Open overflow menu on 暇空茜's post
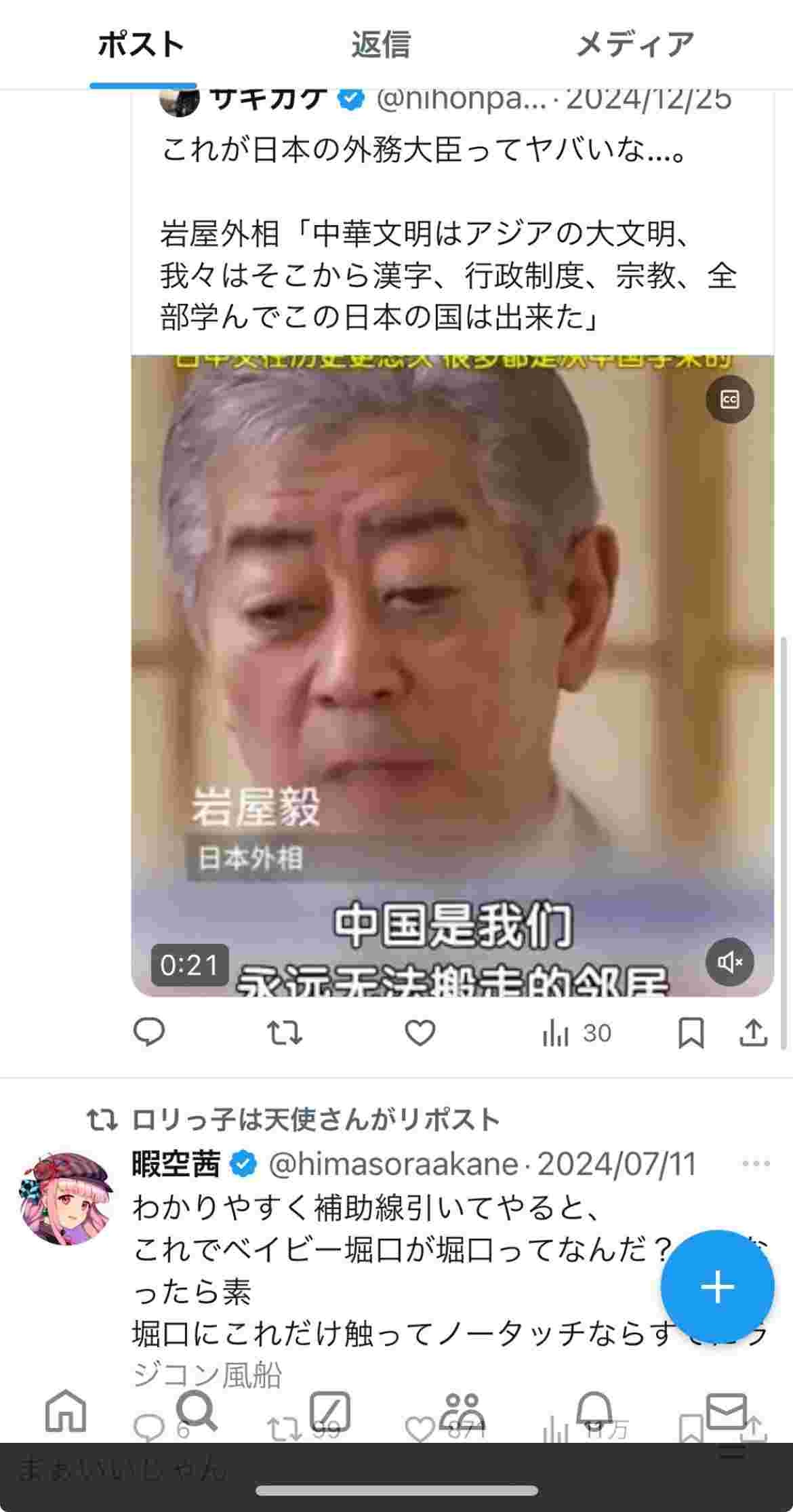This screenshot has width=793, height=1512. click(756, 1163)
